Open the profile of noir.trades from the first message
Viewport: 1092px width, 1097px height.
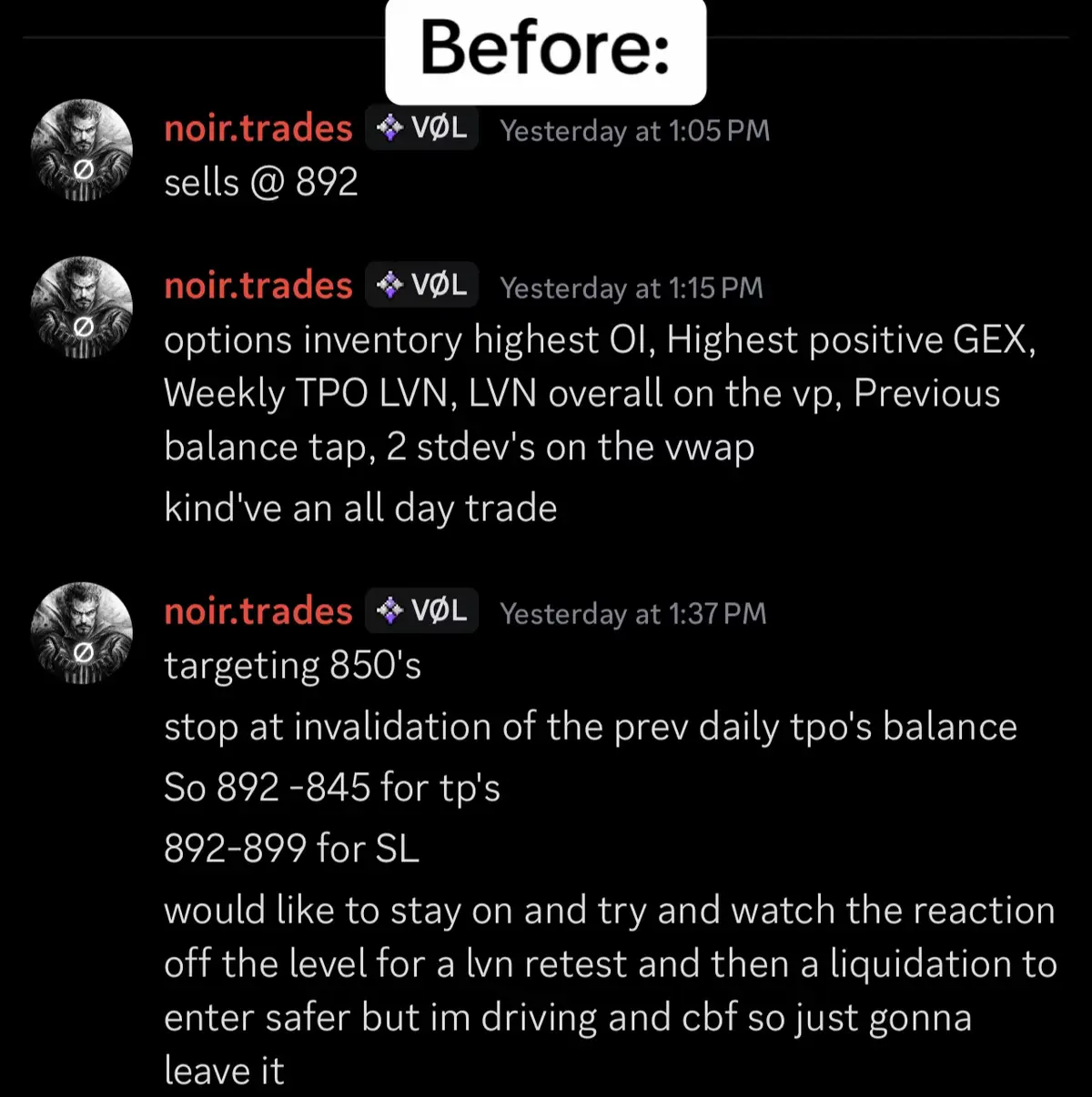click(258, 128)
